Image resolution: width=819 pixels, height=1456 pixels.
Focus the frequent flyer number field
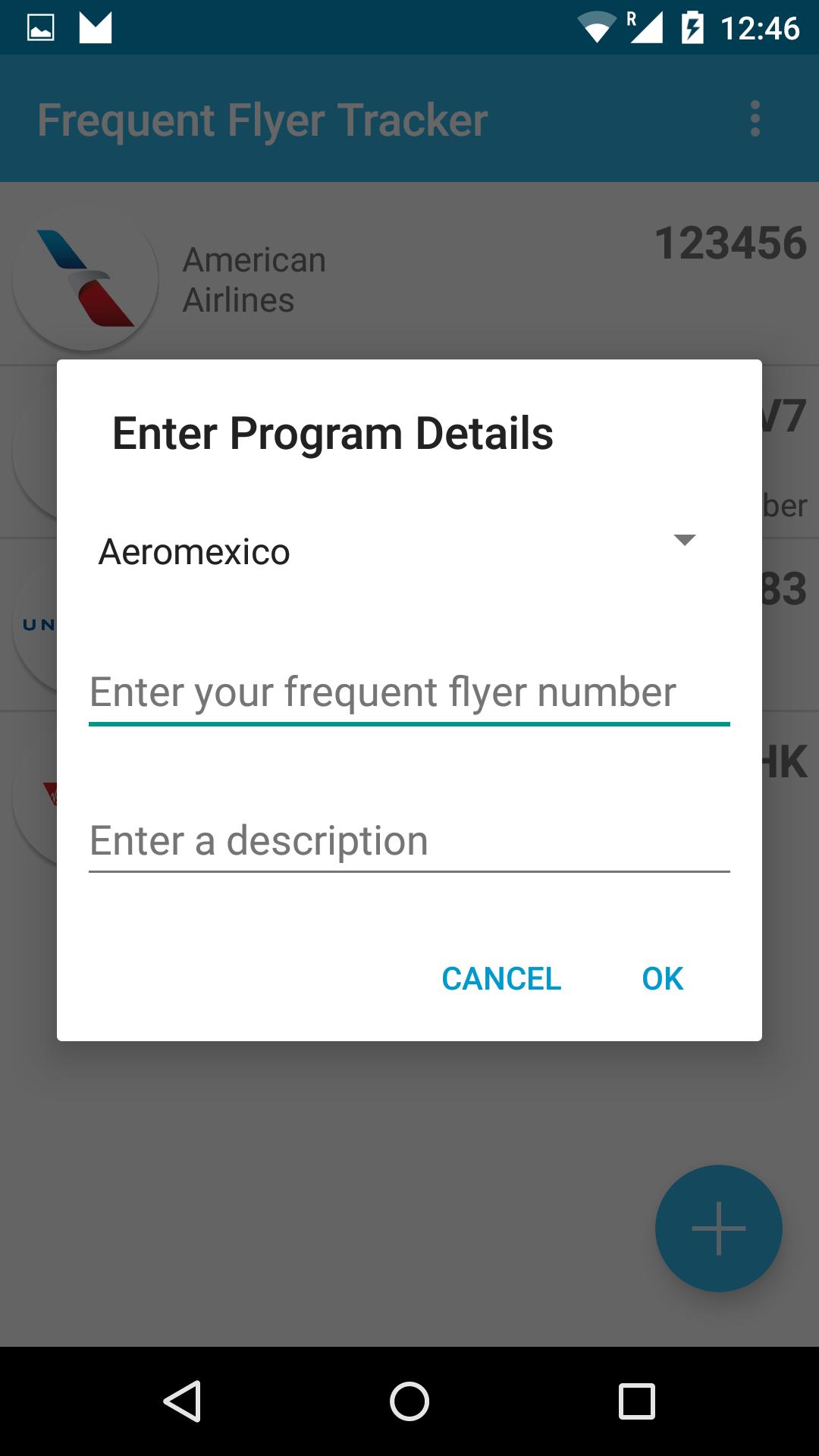click(409, 692)
